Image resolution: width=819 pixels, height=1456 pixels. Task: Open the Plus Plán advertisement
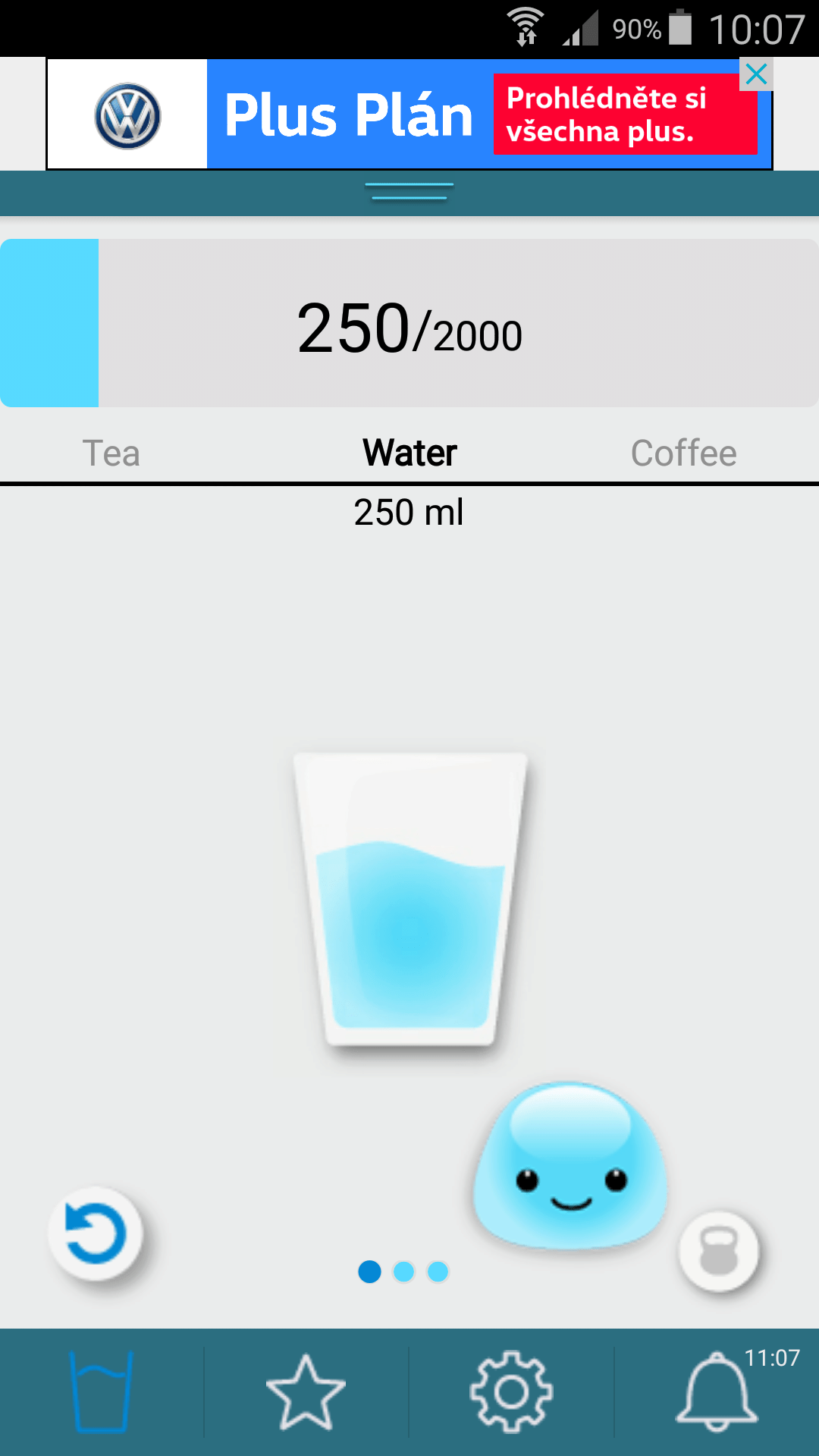pos(409,114)
